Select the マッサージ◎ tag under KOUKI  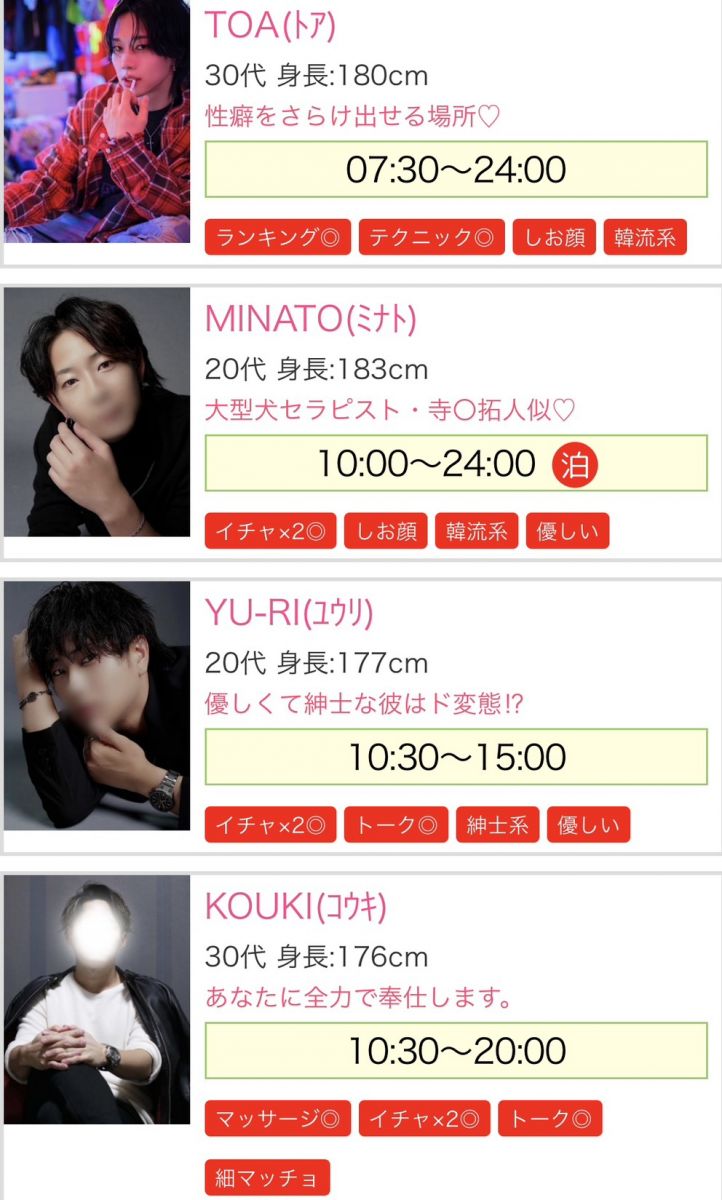278,1120
